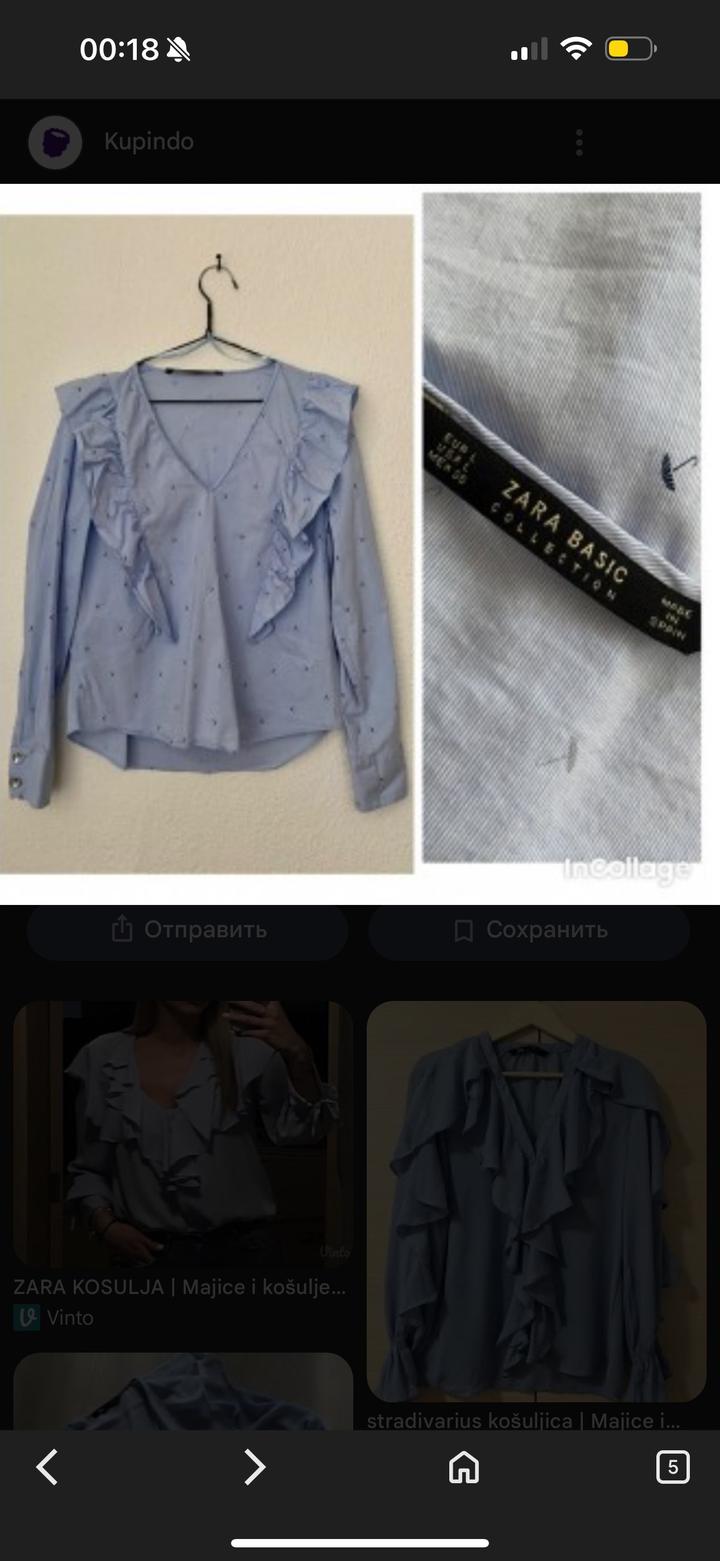Navigate back using the left chevron arrow
The image size is (720, 1561).
tap(47, 1468)
